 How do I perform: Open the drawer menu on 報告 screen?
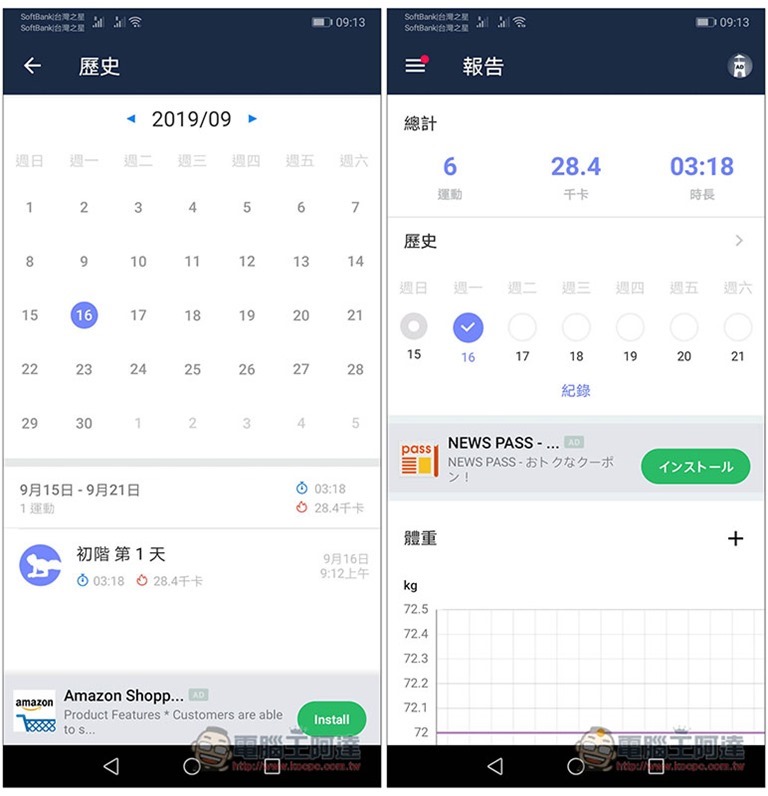point(415,66)
